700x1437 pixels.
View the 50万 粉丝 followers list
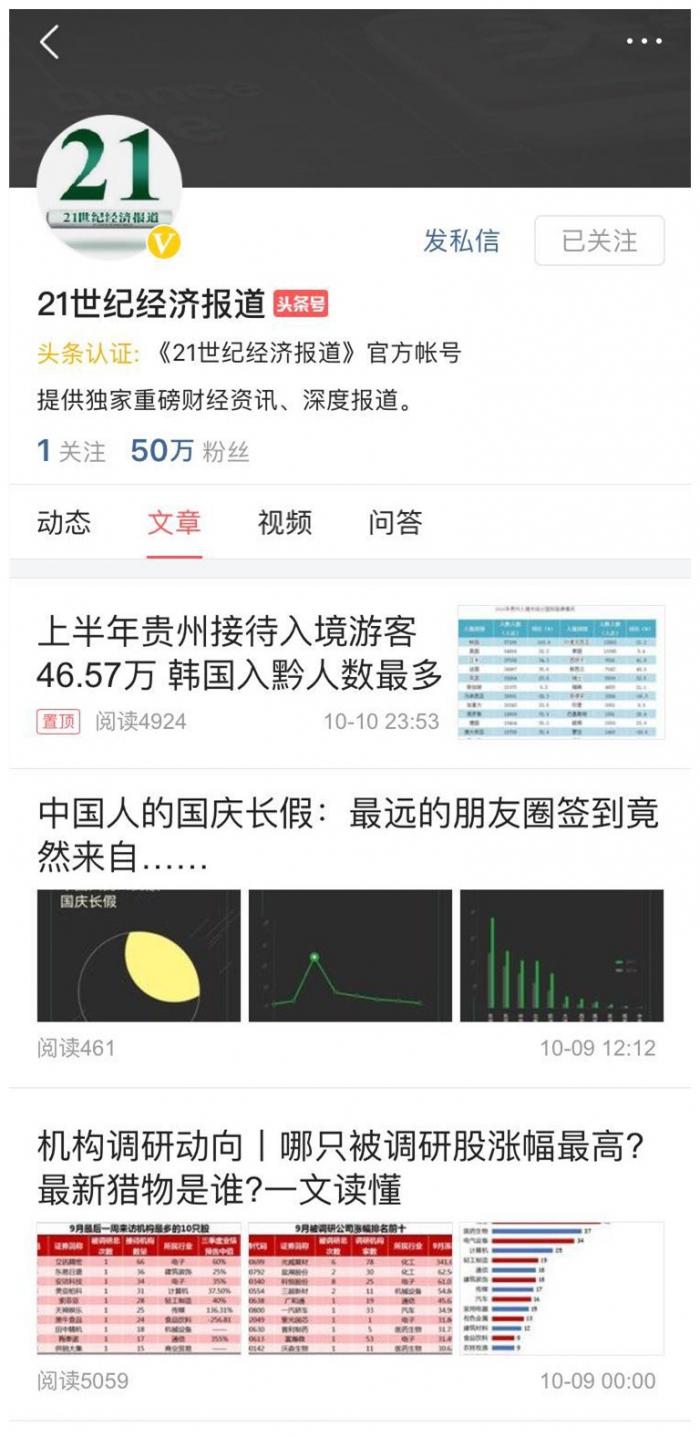click(190, 451)
